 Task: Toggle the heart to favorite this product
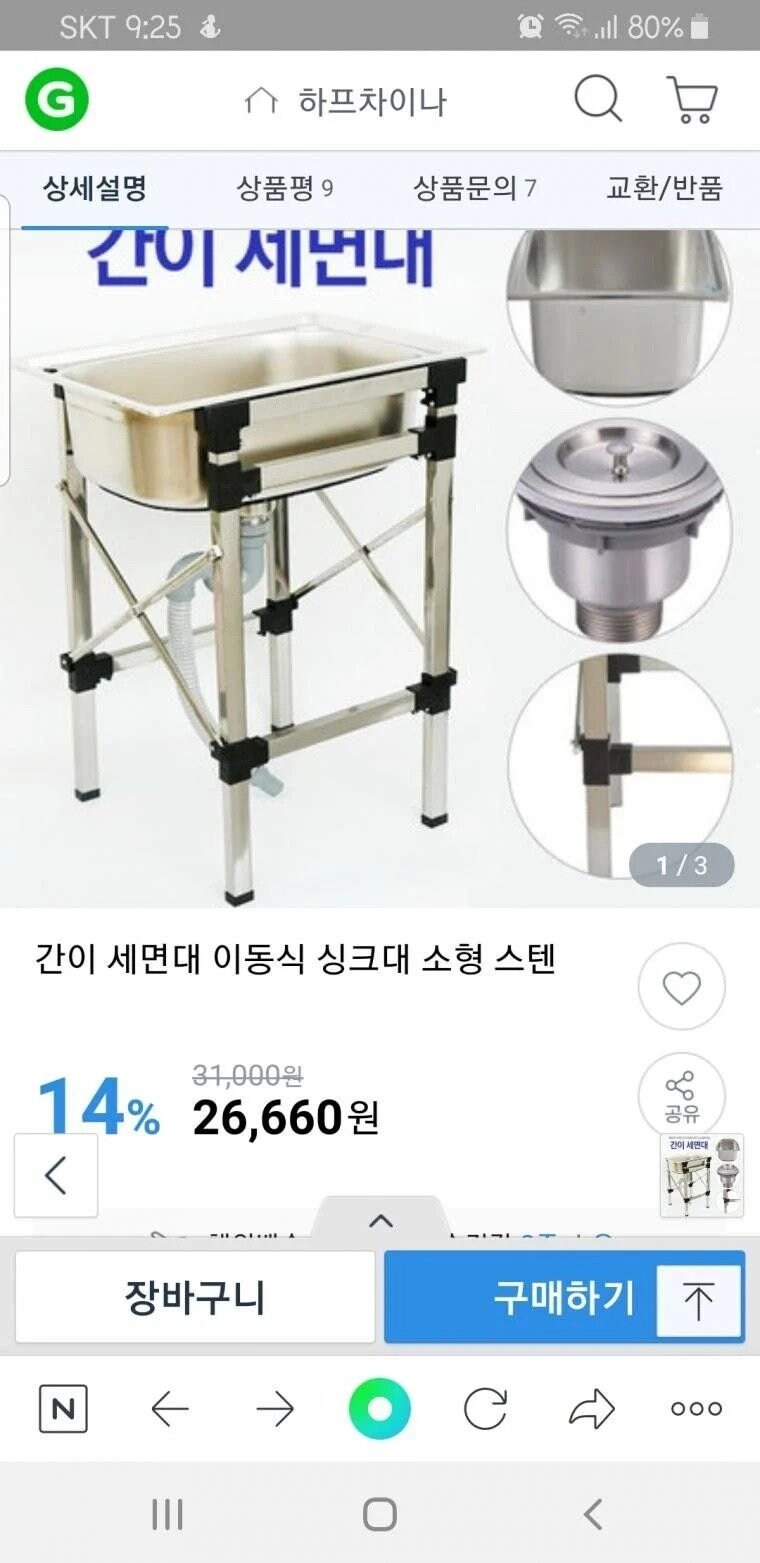[x=682, y=986]
